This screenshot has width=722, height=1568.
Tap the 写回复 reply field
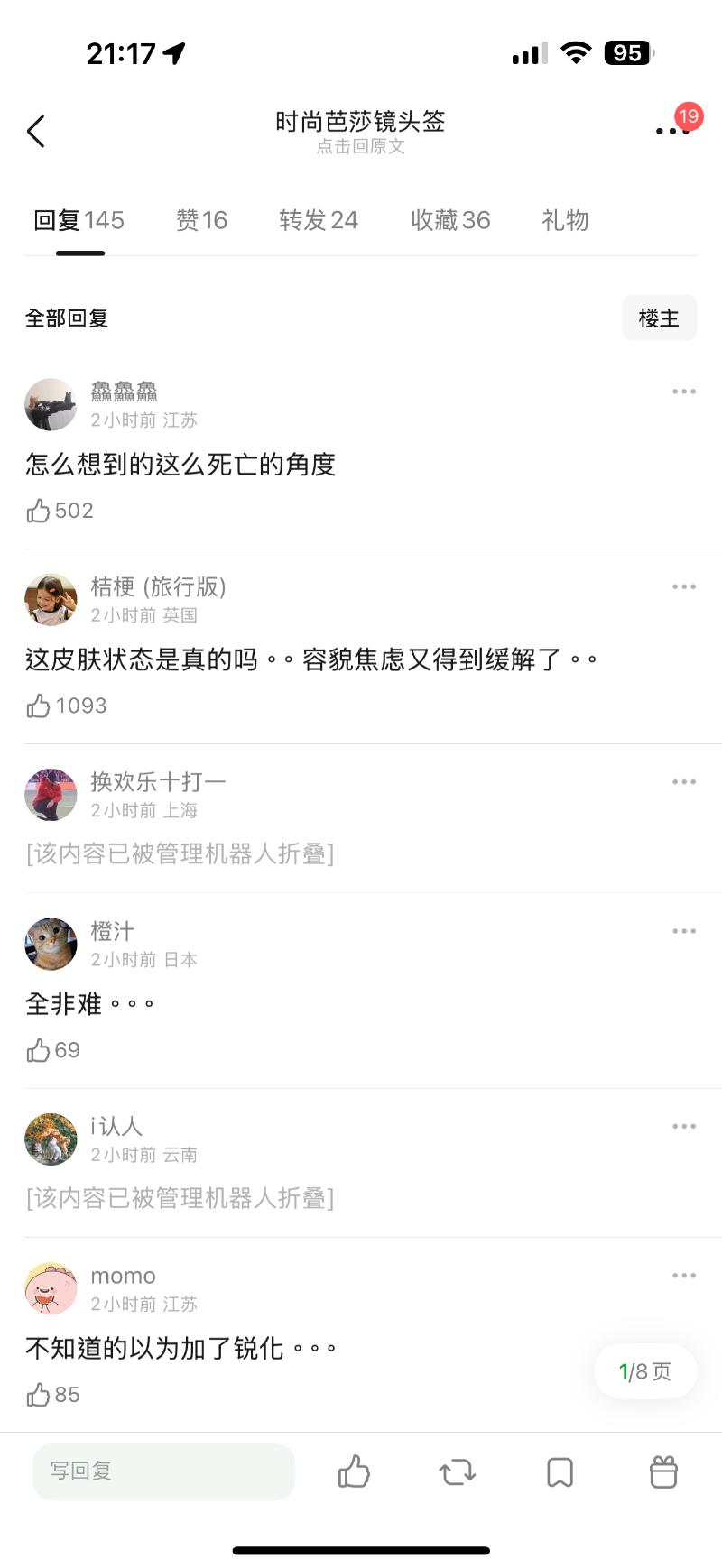click(x=164, y=1471)
